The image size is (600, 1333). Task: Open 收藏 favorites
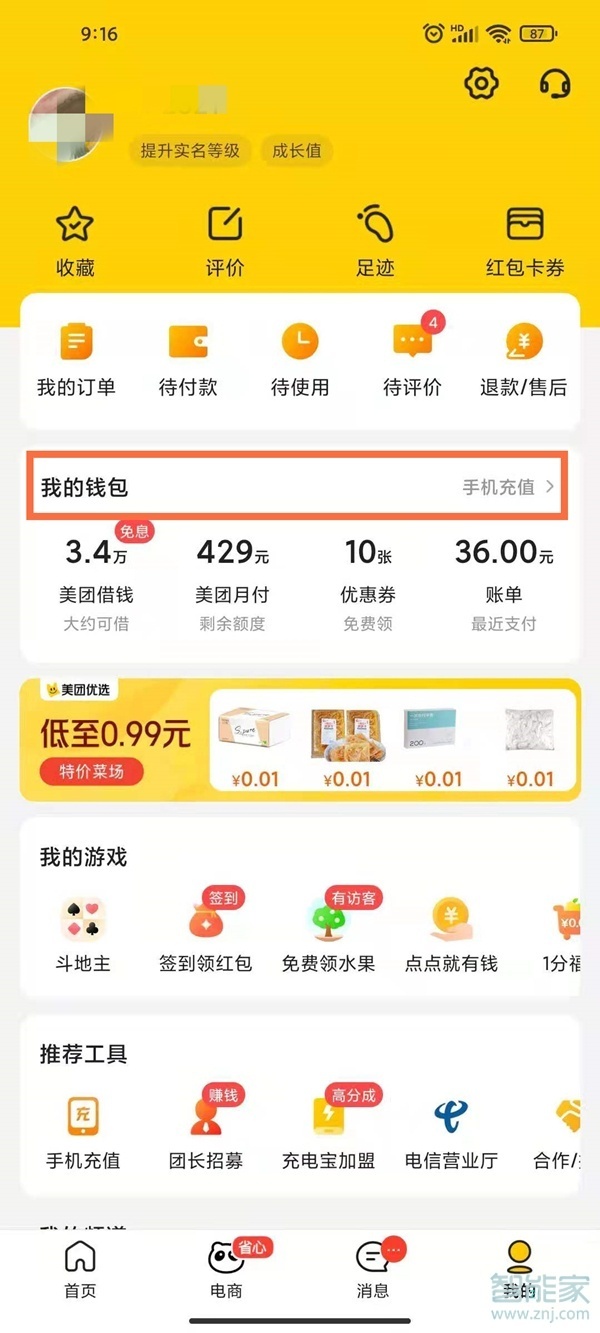[75, 240]
